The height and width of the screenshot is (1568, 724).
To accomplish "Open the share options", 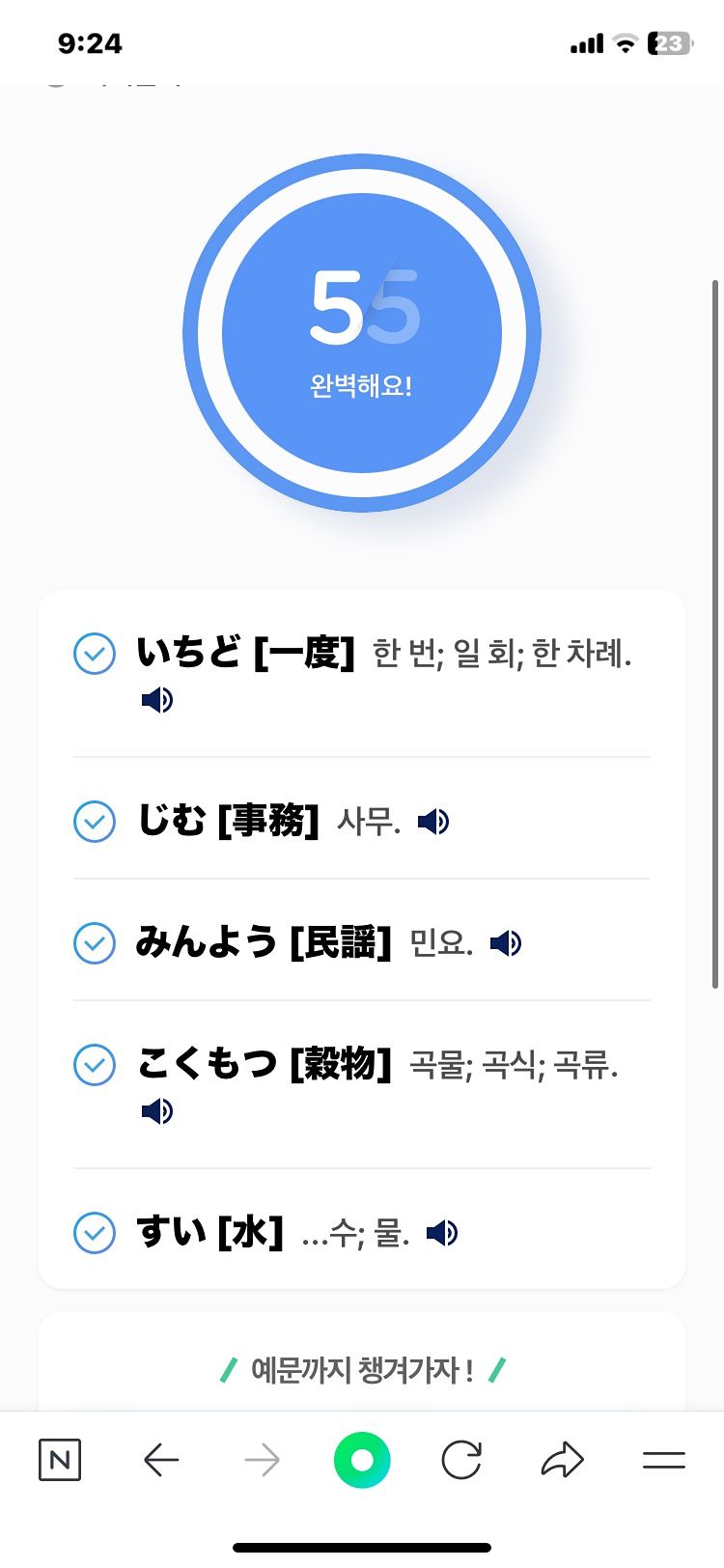I will pyautogui.click(x=562, y=1460).
